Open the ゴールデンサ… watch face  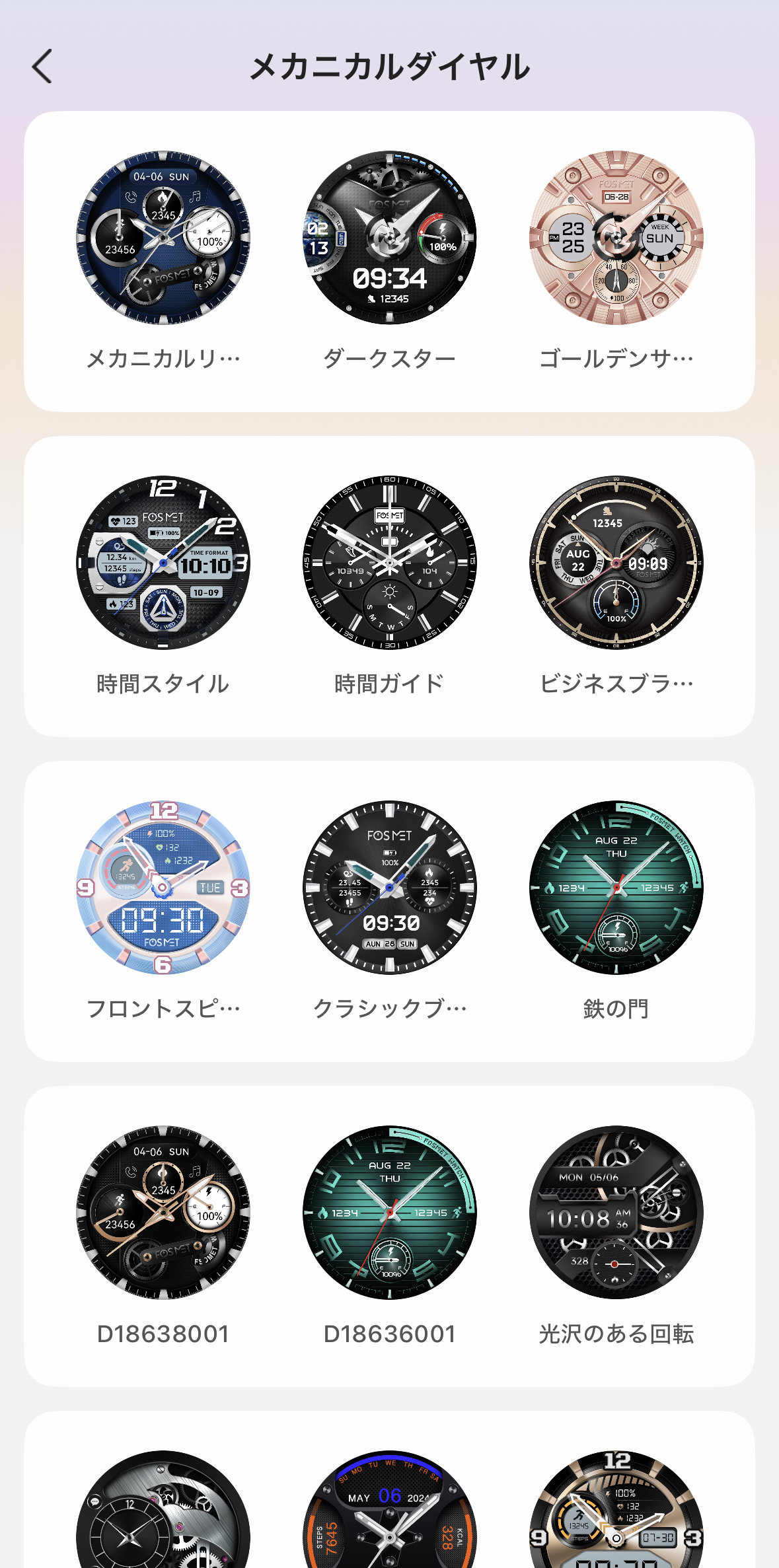[616, 238]
